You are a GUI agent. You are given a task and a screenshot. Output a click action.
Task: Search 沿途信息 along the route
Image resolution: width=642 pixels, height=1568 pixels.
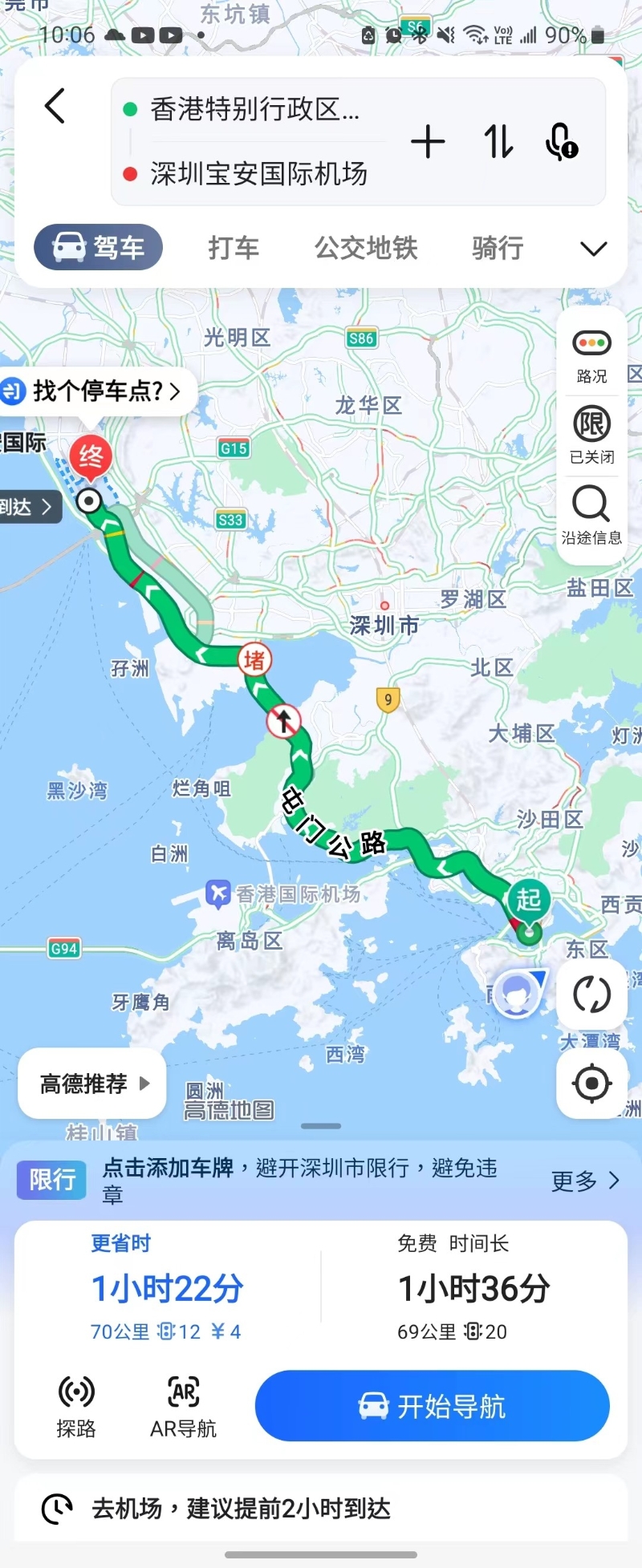[591, 516]
